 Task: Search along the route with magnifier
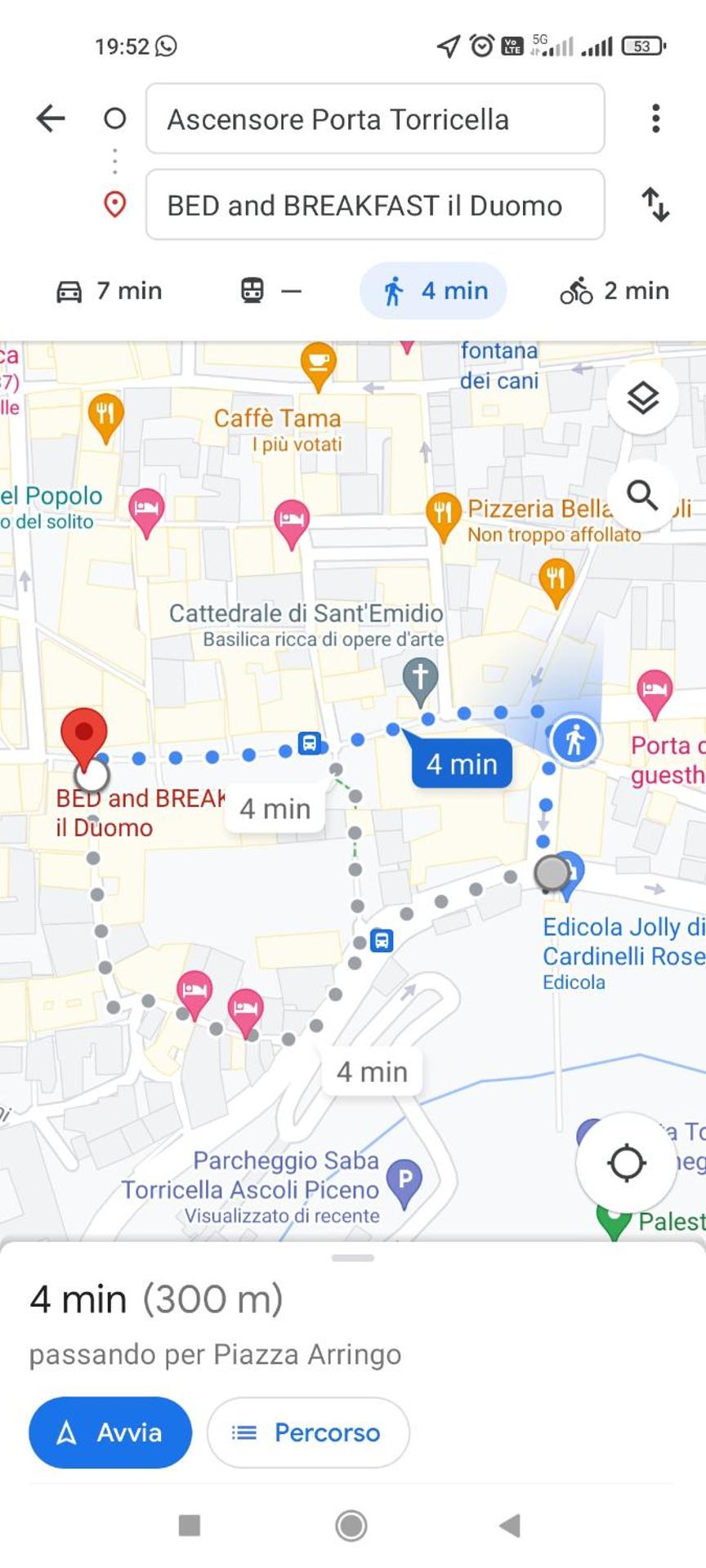point(642,495)
